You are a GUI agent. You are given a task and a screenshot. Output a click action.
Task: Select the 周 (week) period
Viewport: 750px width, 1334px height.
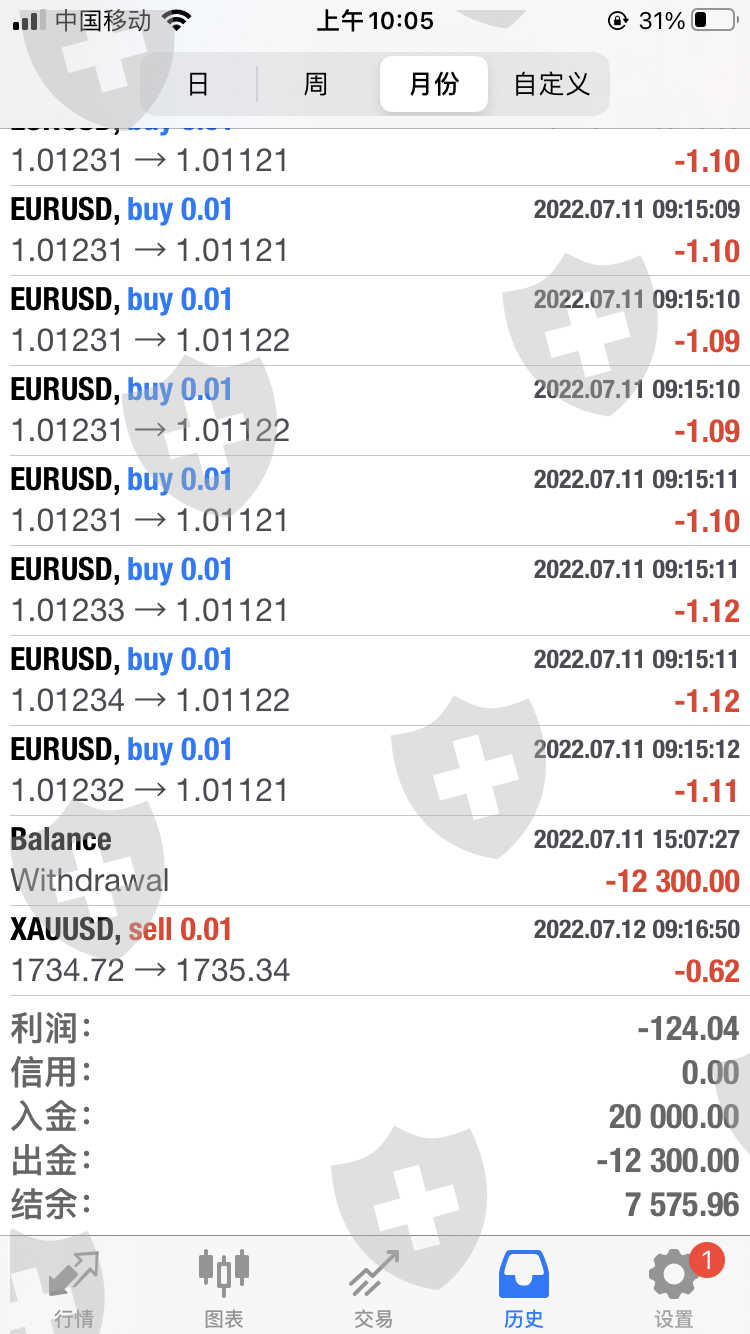click(x=316, y=84)
